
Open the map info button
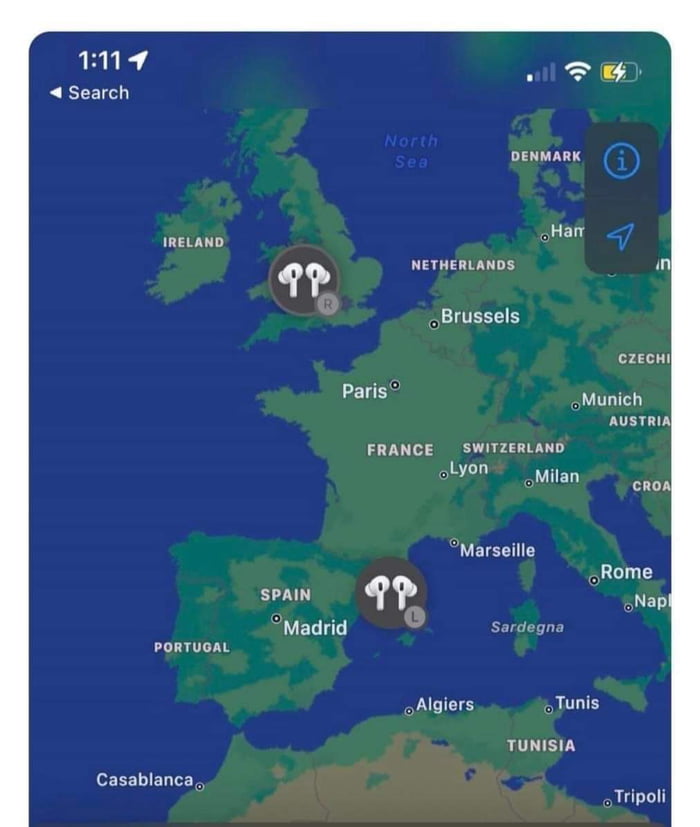[x=621, y=161]
